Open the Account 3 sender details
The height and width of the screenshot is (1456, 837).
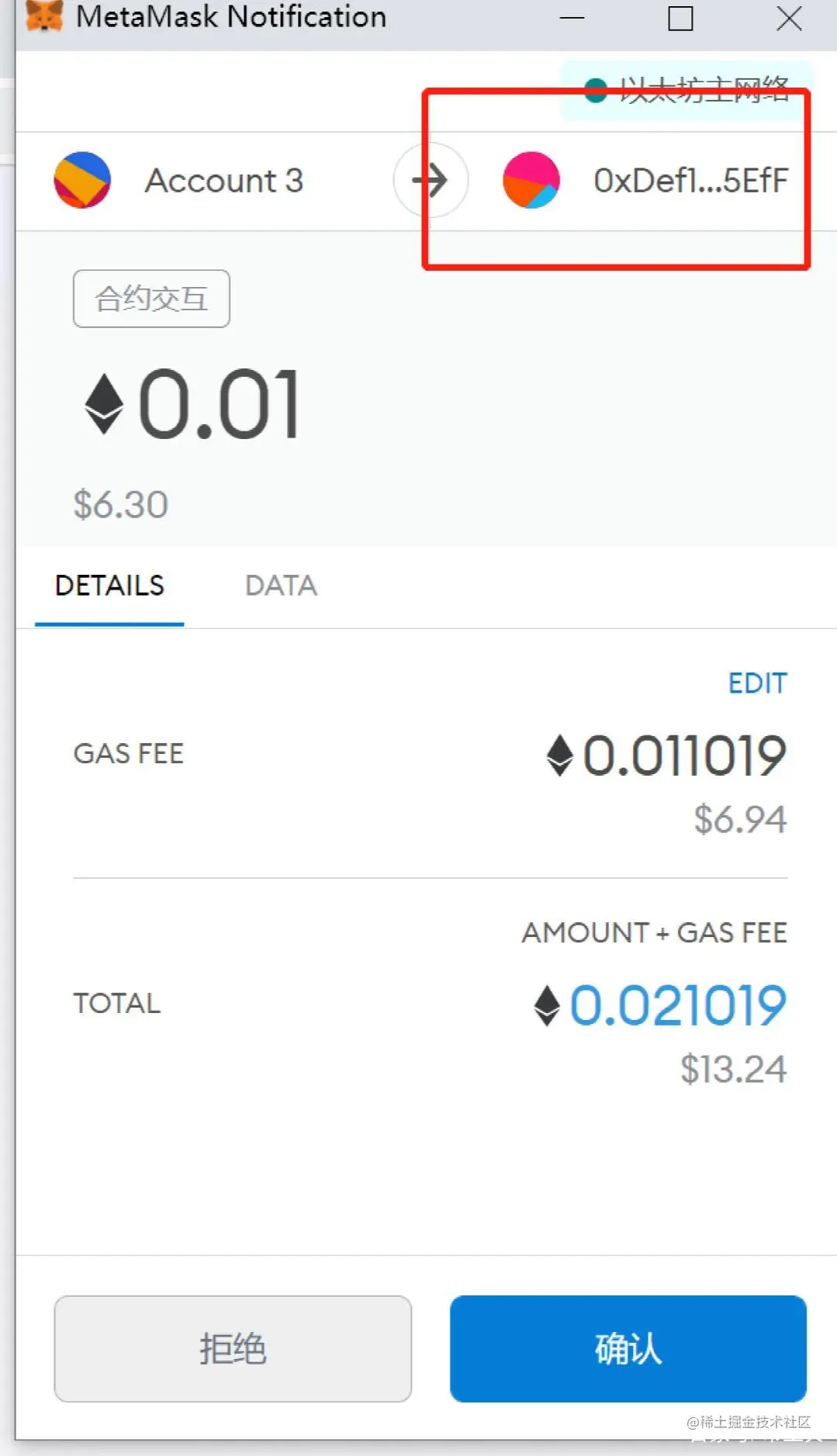coord(223,181)
